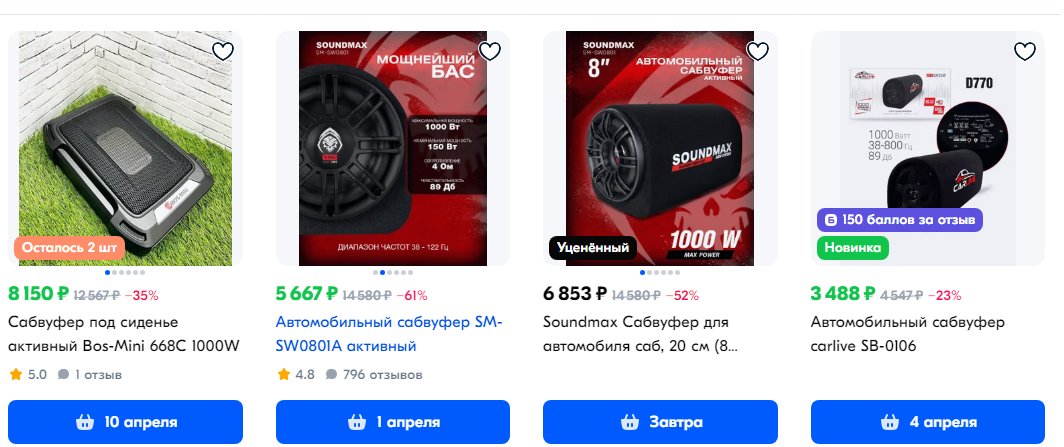
Task: Open title Автомобильный сабвуфер carlive SB-0106
Action: pyautogui.click(x=908, y=334)
